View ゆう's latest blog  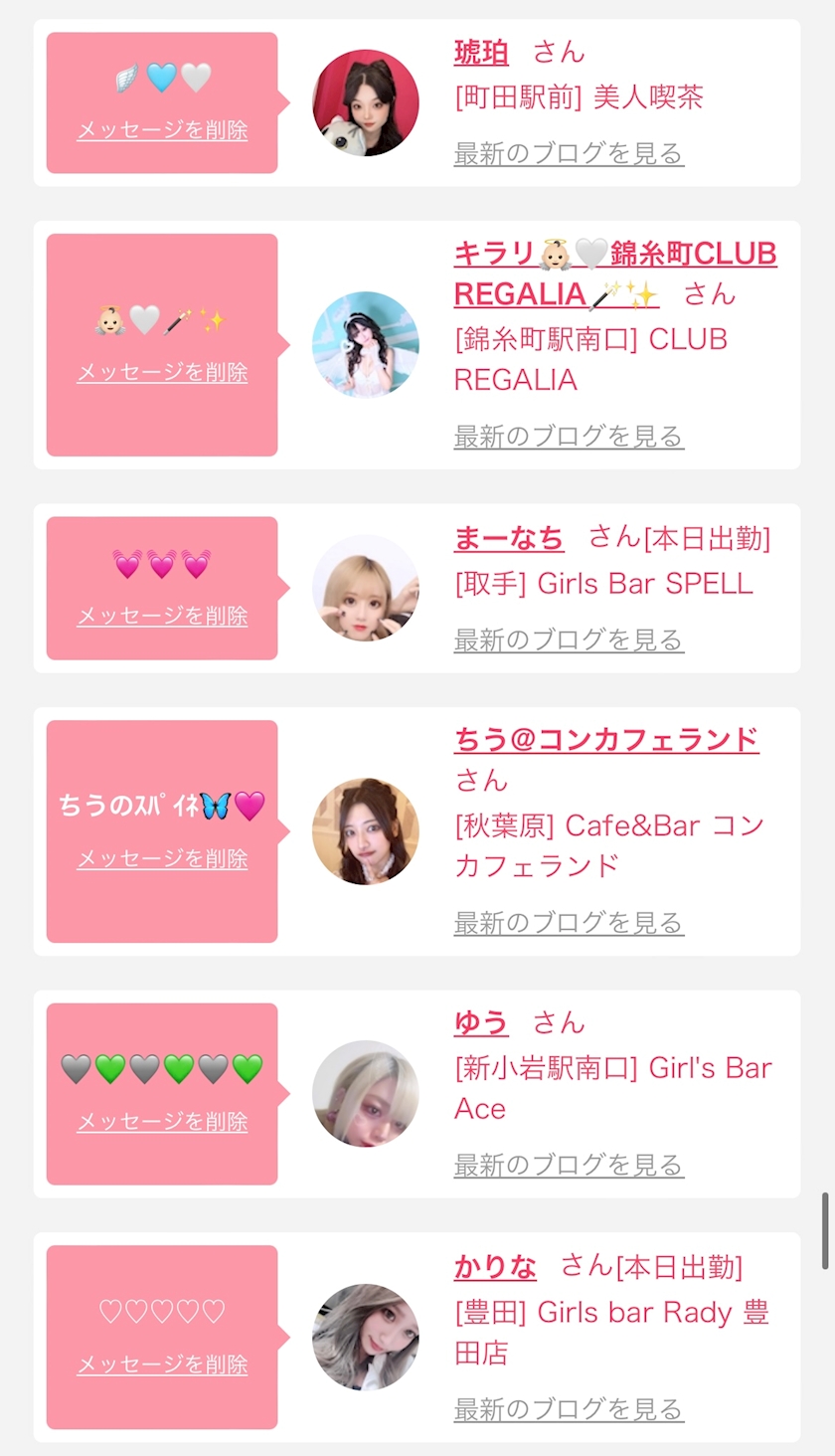(x=569, y=1165)
